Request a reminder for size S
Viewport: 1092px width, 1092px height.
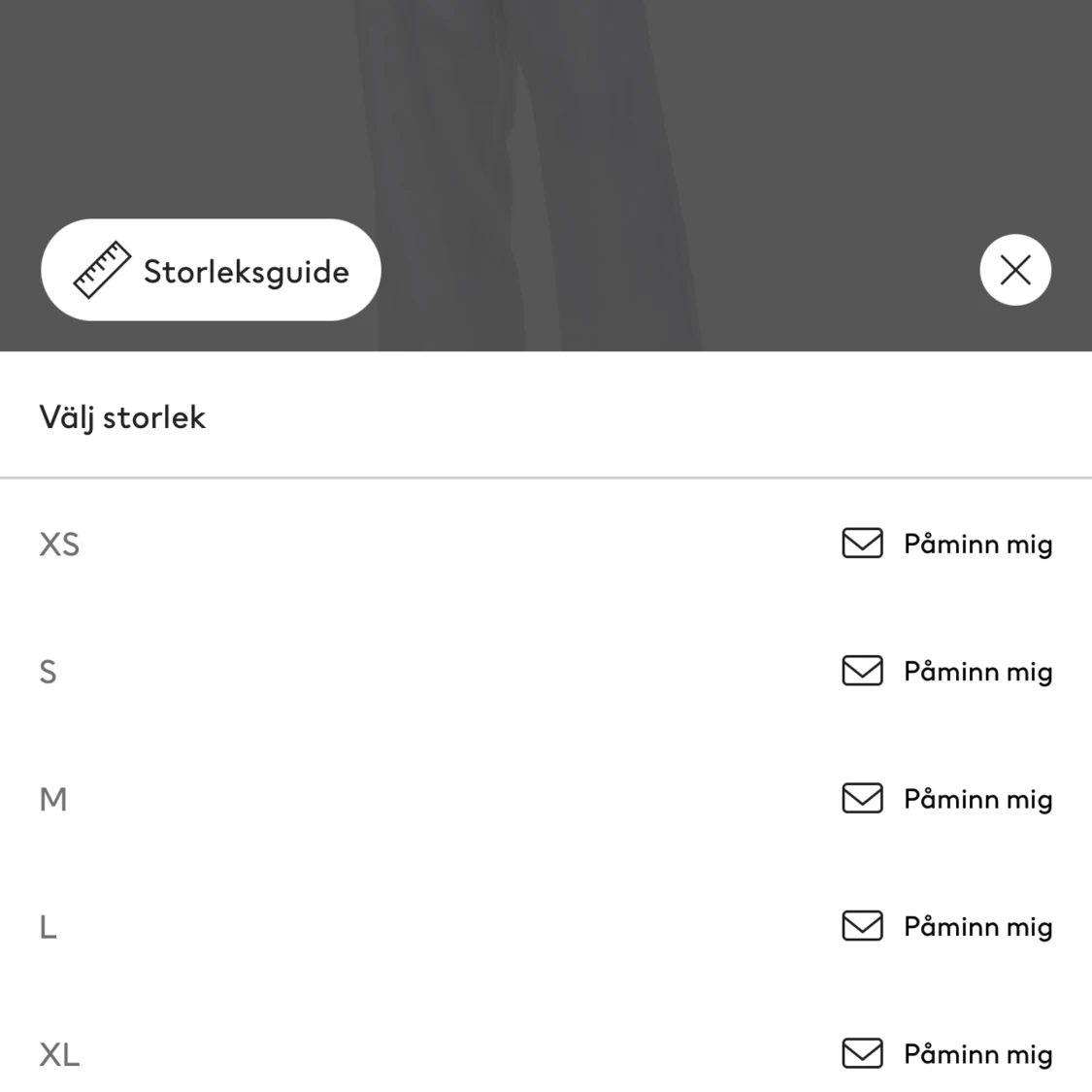pos(947,672)
